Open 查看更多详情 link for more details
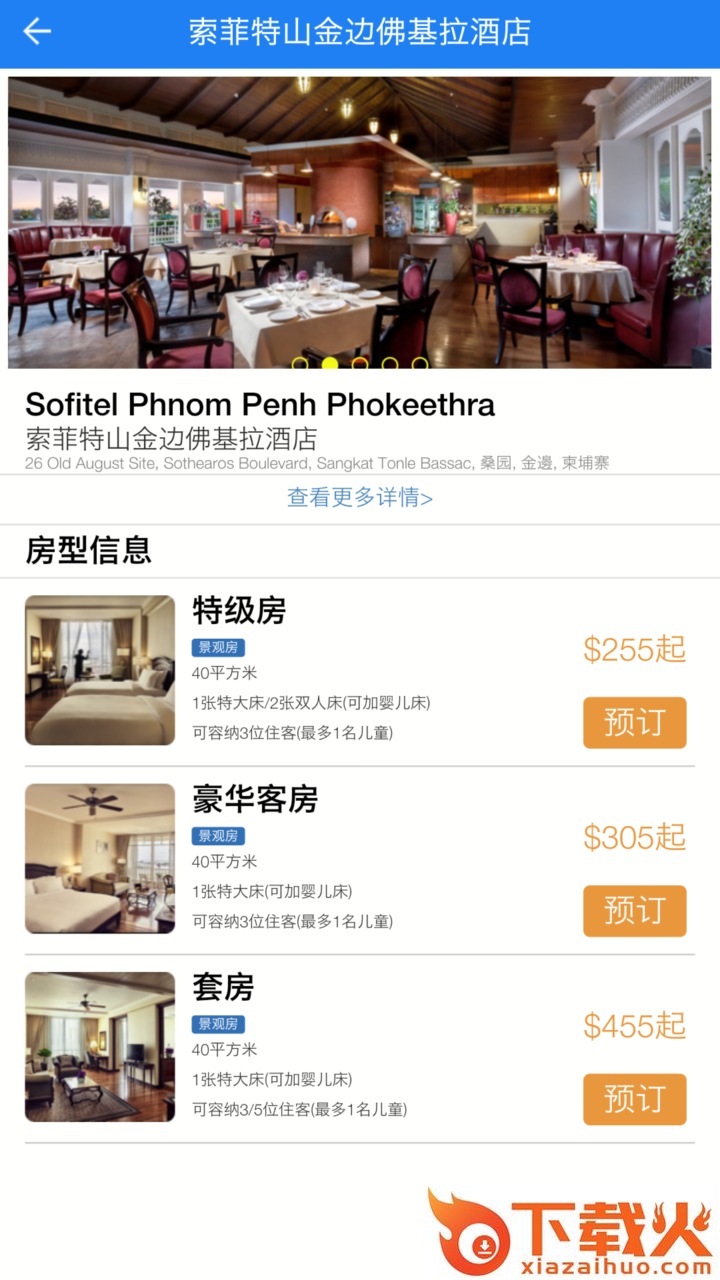The height and width of the screenshot is (1280, 720). 360,497
